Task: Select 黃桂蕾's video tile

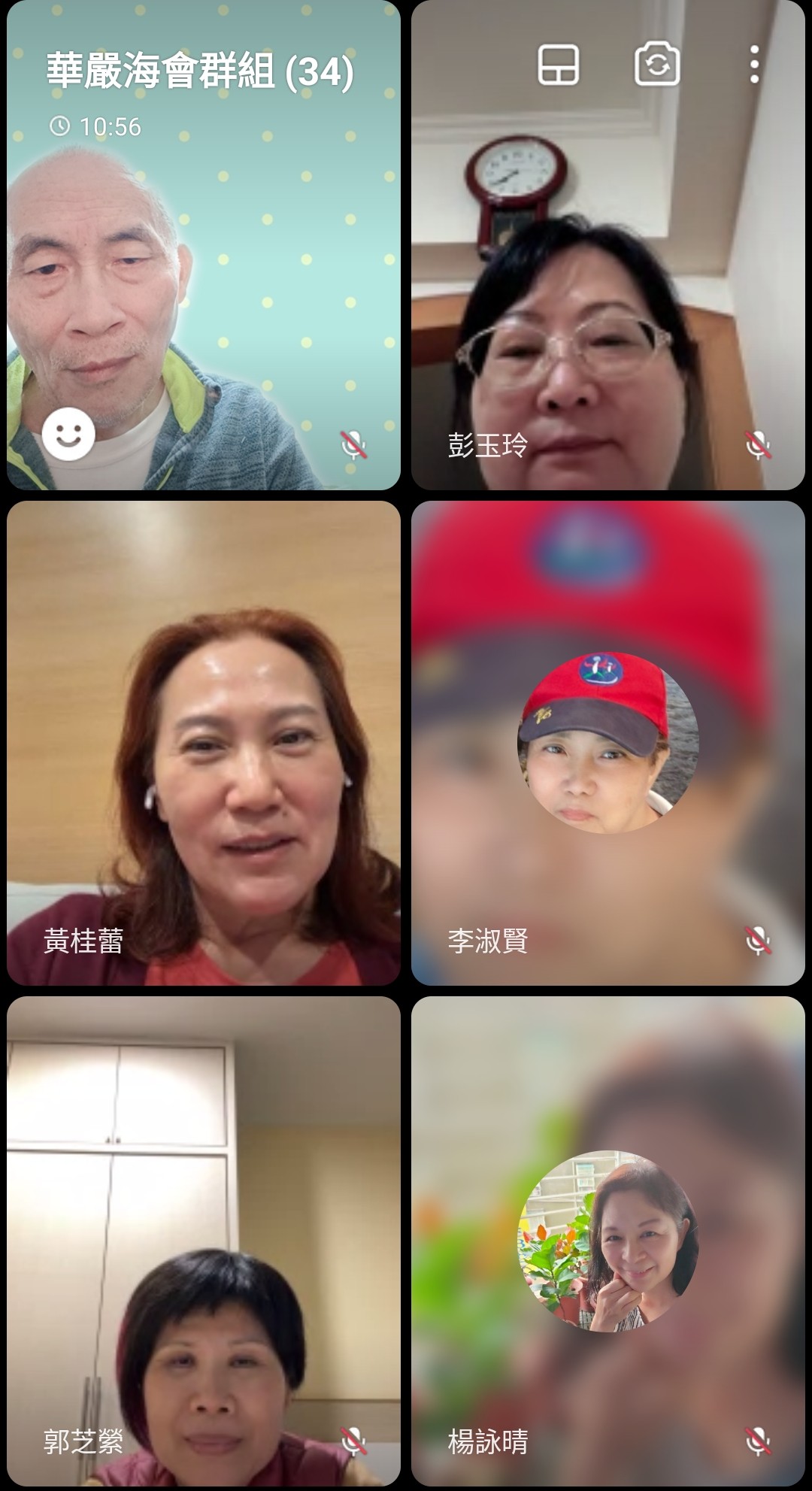Action: [x=203, y=743]
